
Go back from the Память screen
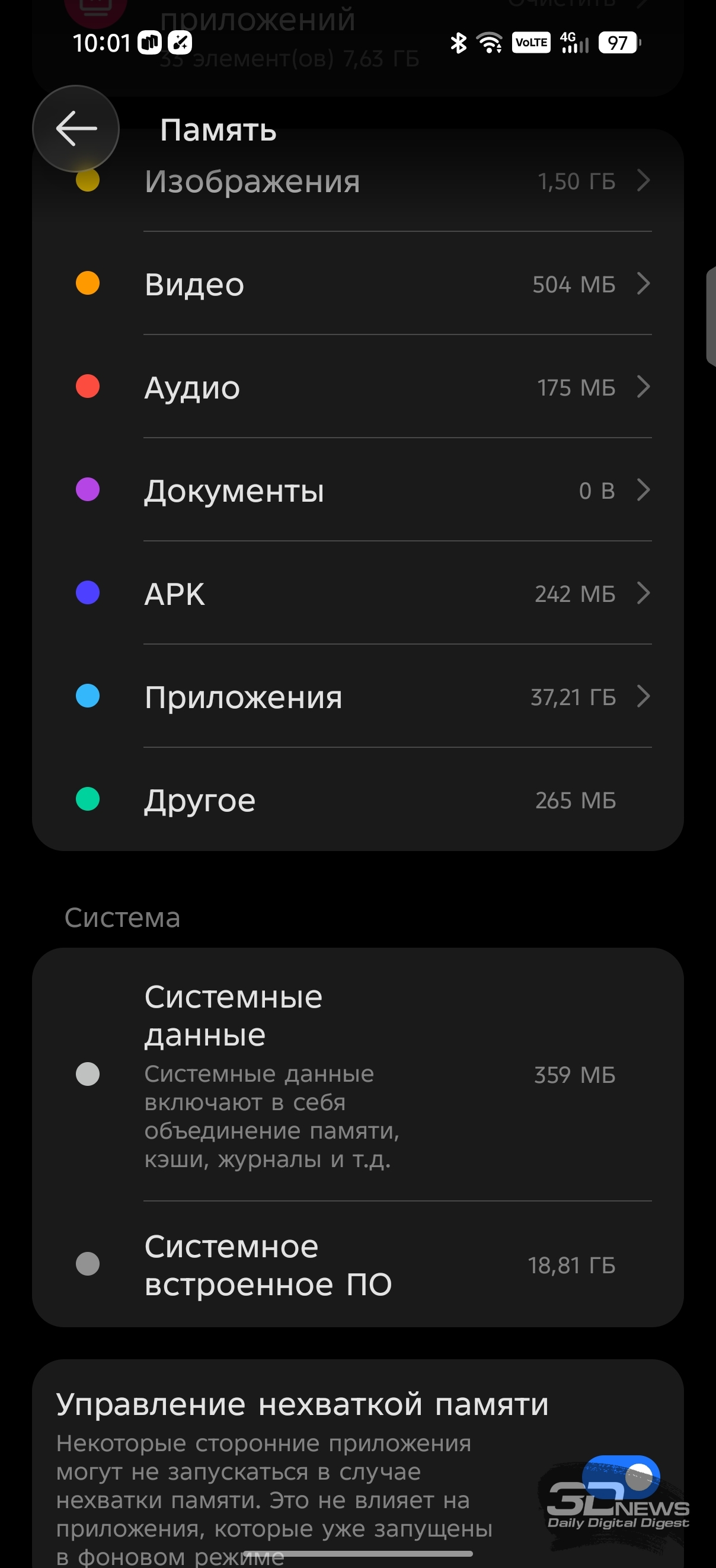pyautogui.click(x=76, y=129)
